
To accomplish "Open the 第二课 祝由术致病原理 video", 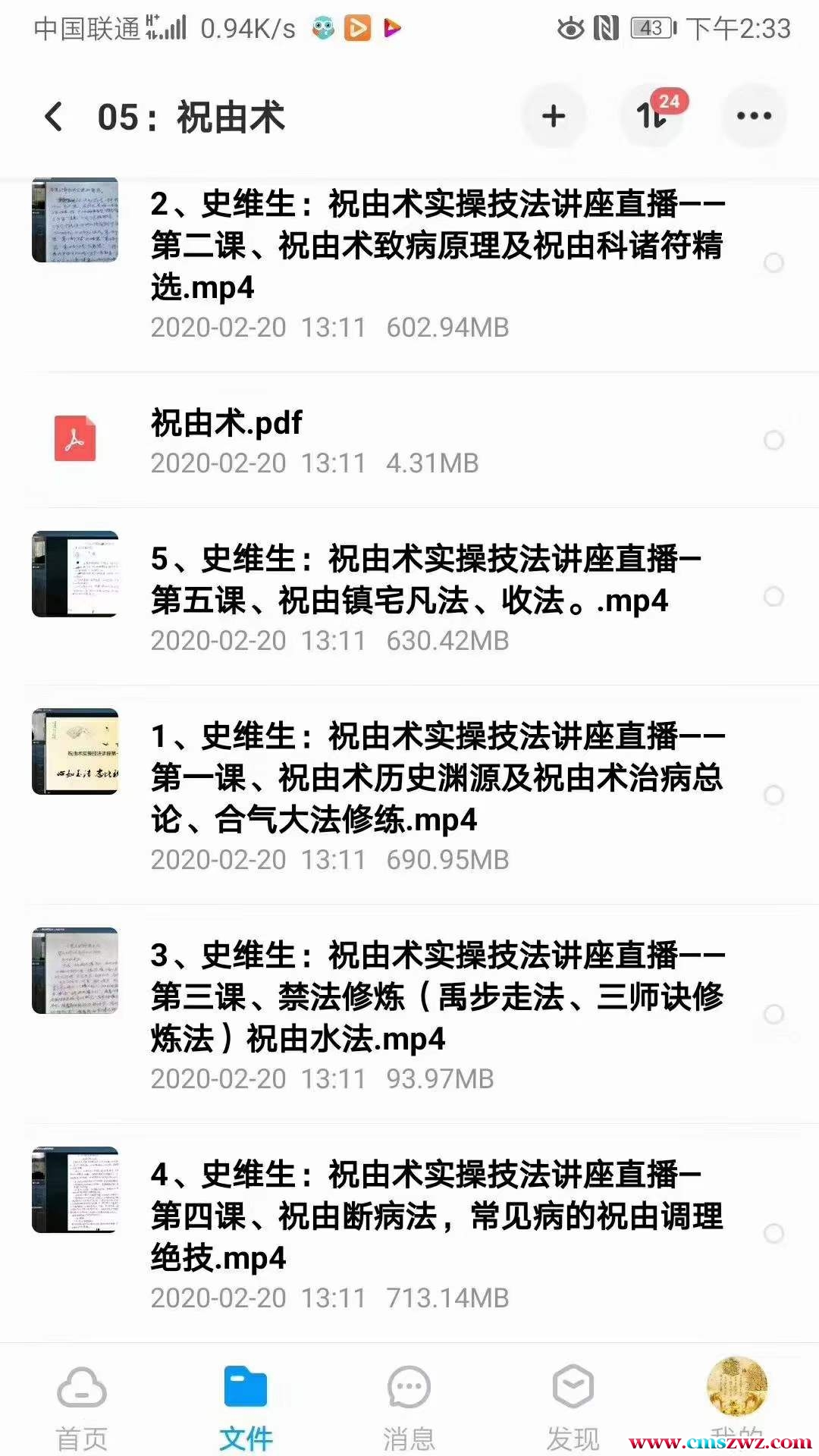I will pos(436,246).
